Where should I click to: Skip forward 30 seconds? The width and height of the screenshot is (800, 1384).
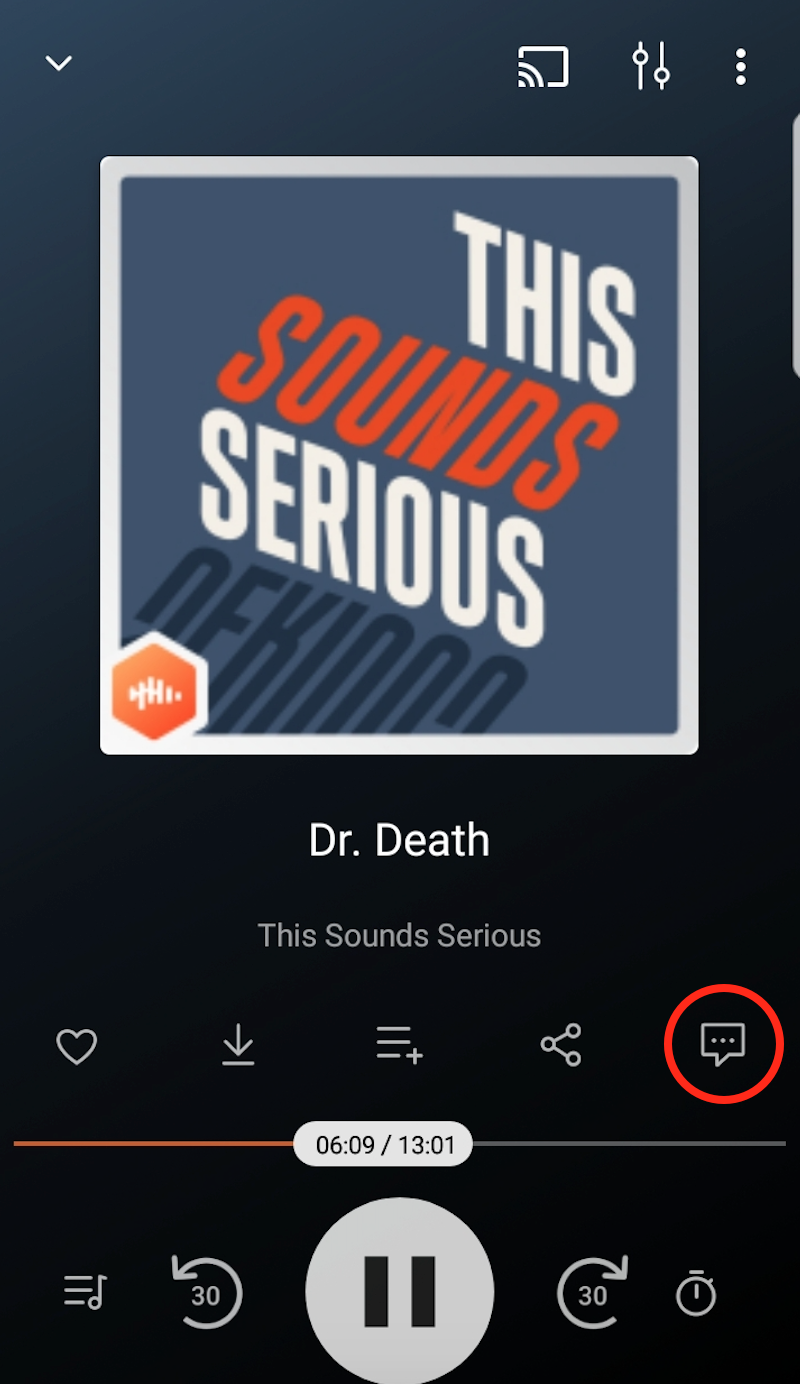click(592, 1295)
